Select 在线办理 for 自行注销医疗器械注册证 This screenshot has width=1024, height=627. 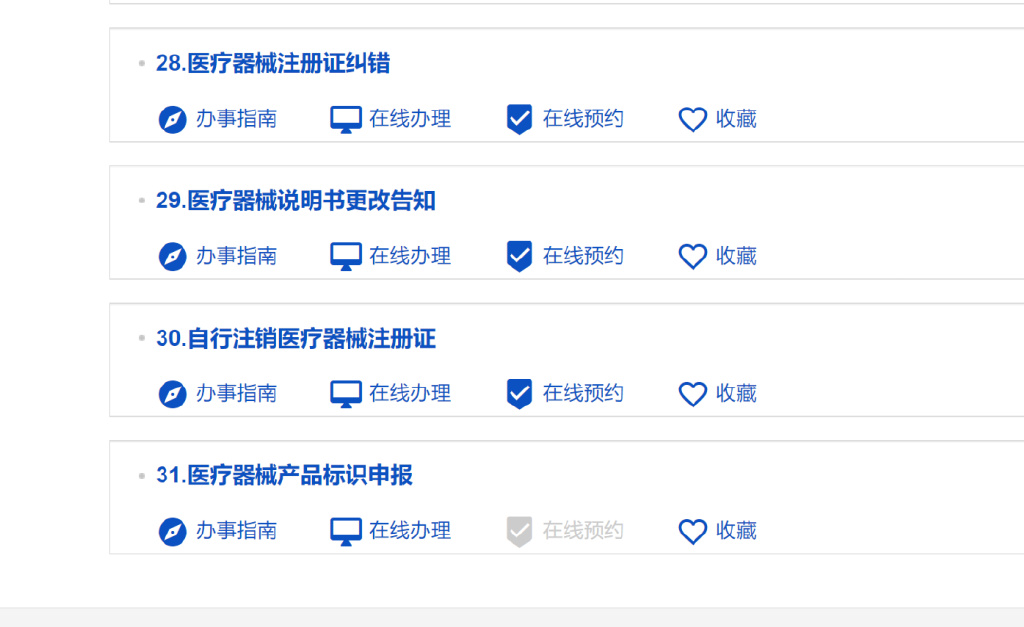391,394
